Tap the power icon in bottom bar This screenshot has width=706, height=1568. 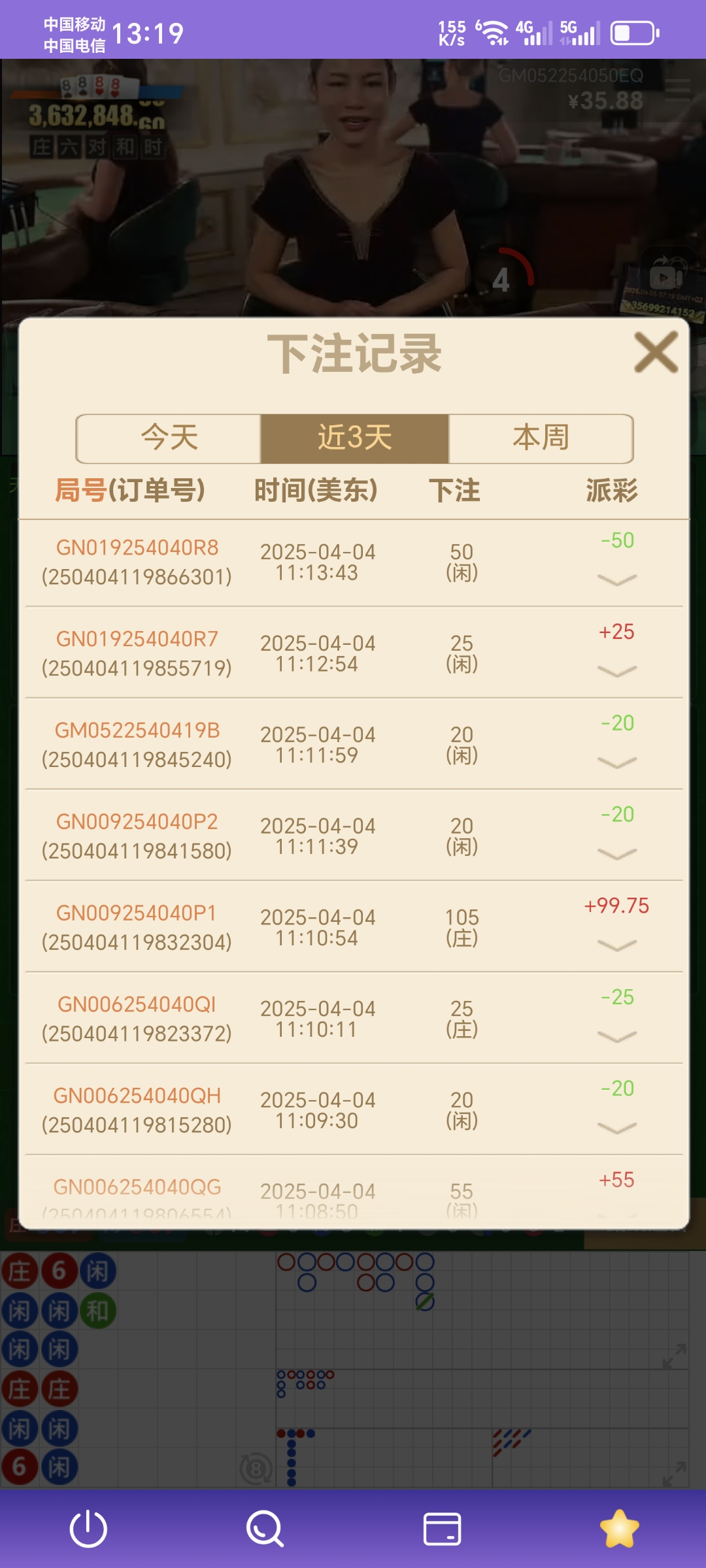click(x=88, y=1529)
